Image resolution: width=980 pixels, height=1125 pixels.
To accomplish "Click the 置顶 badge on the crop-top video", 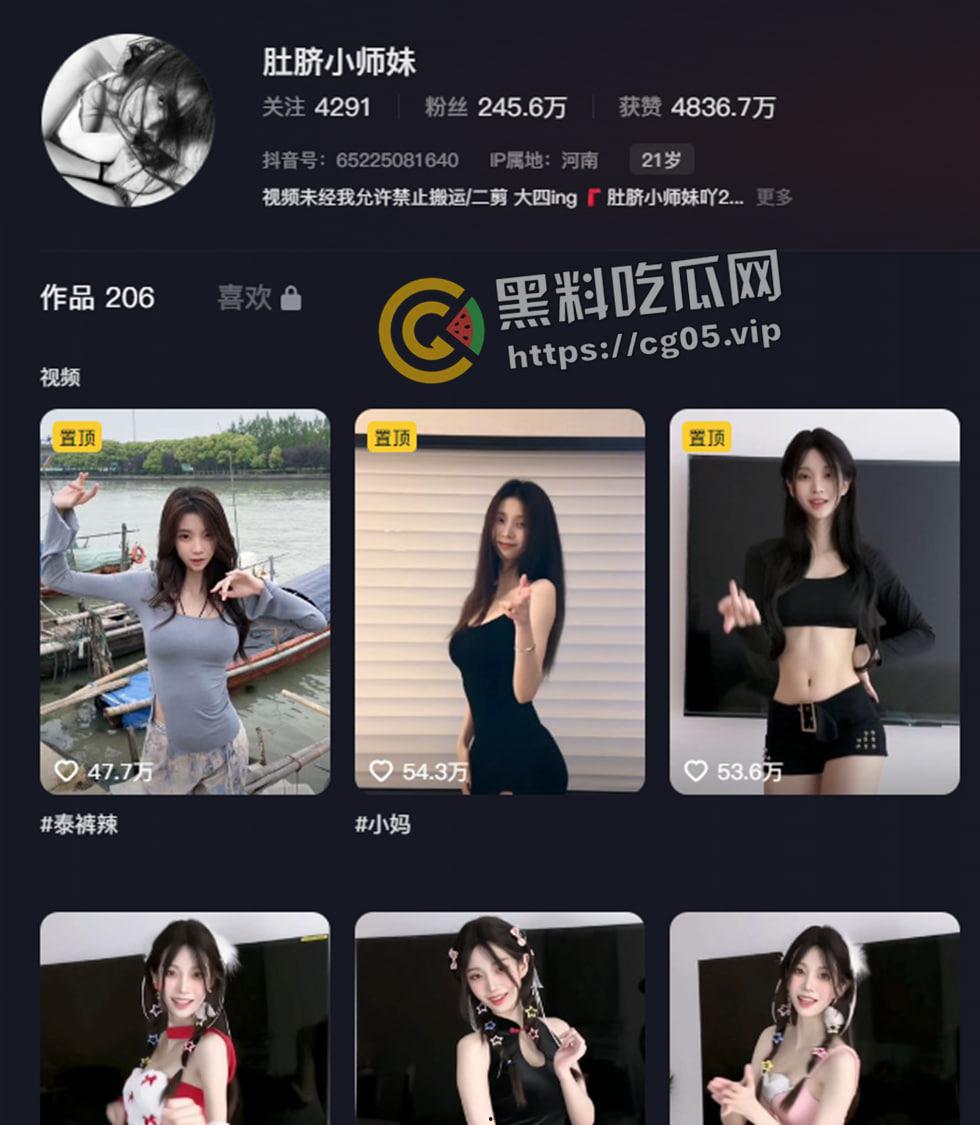I will tap(708, 438).
